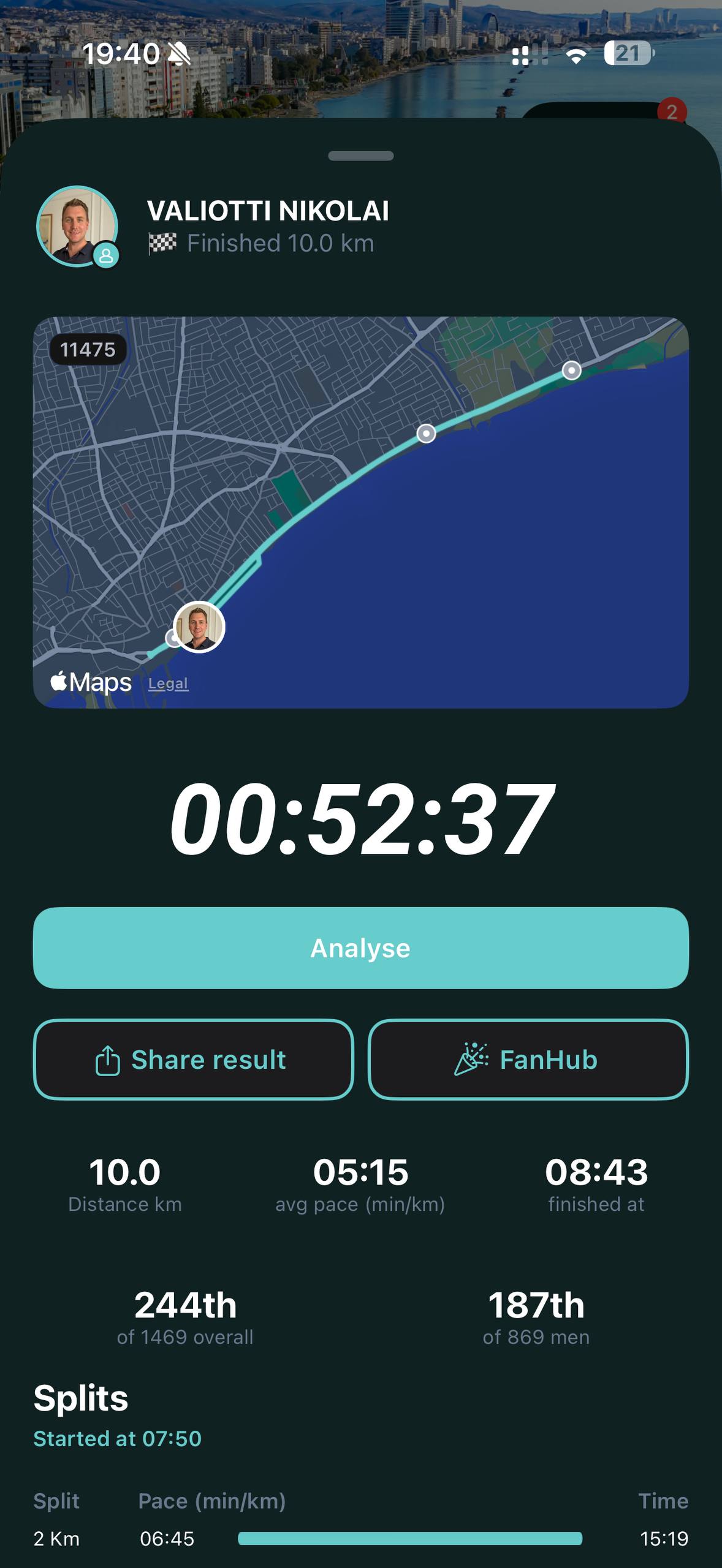Open FanHub
The image size is (722, 1568).
click(528, 1060)
